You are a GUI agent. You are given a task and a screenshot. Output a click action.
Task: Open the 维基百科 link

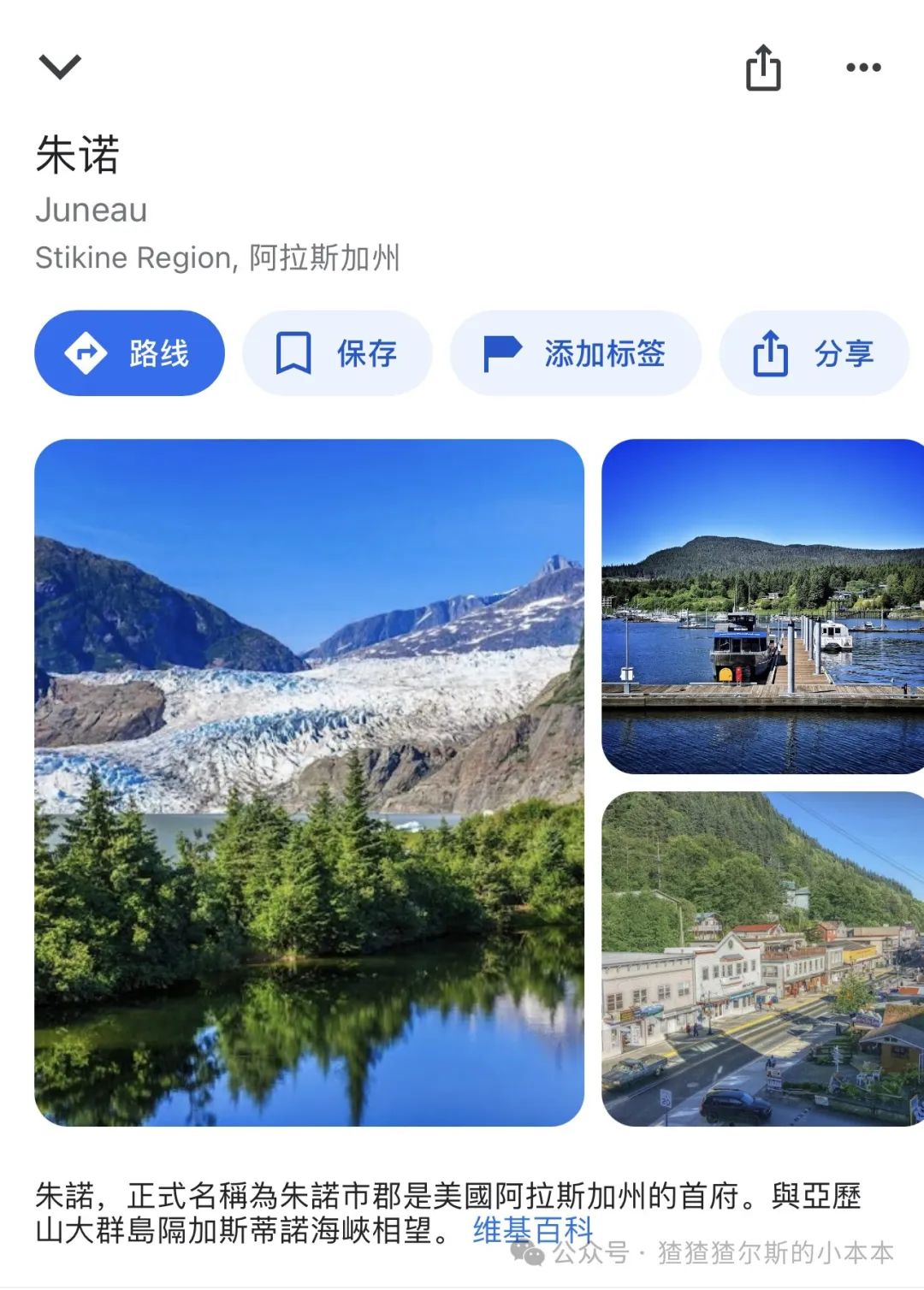(532, 1230)
